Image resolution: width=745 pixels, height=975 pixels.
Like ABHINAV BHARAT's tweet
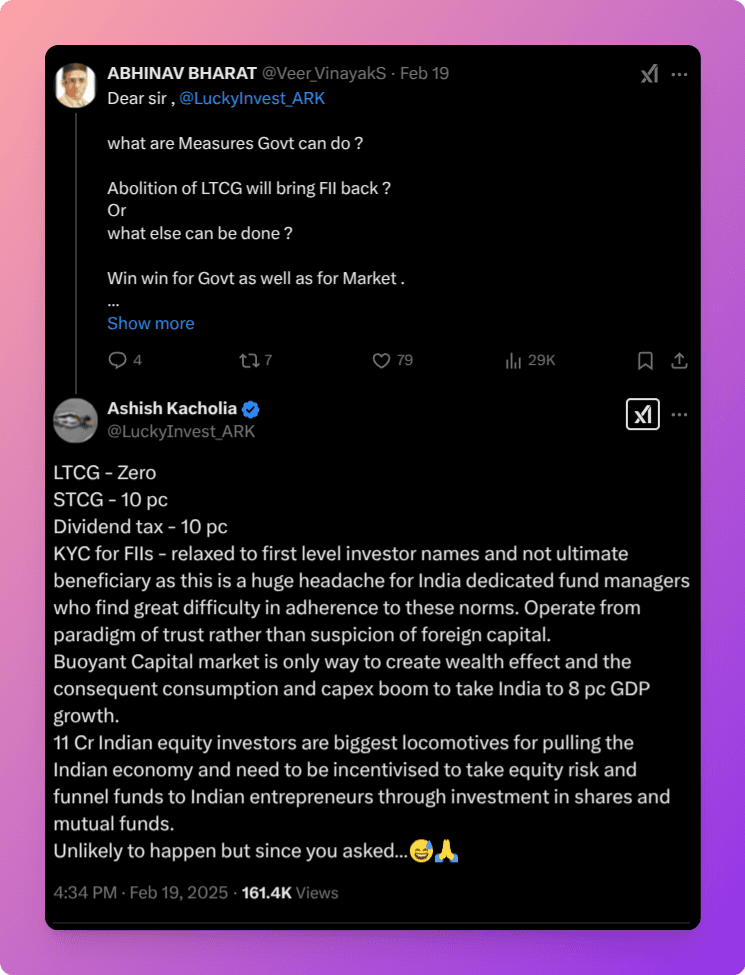pos(392,360)
